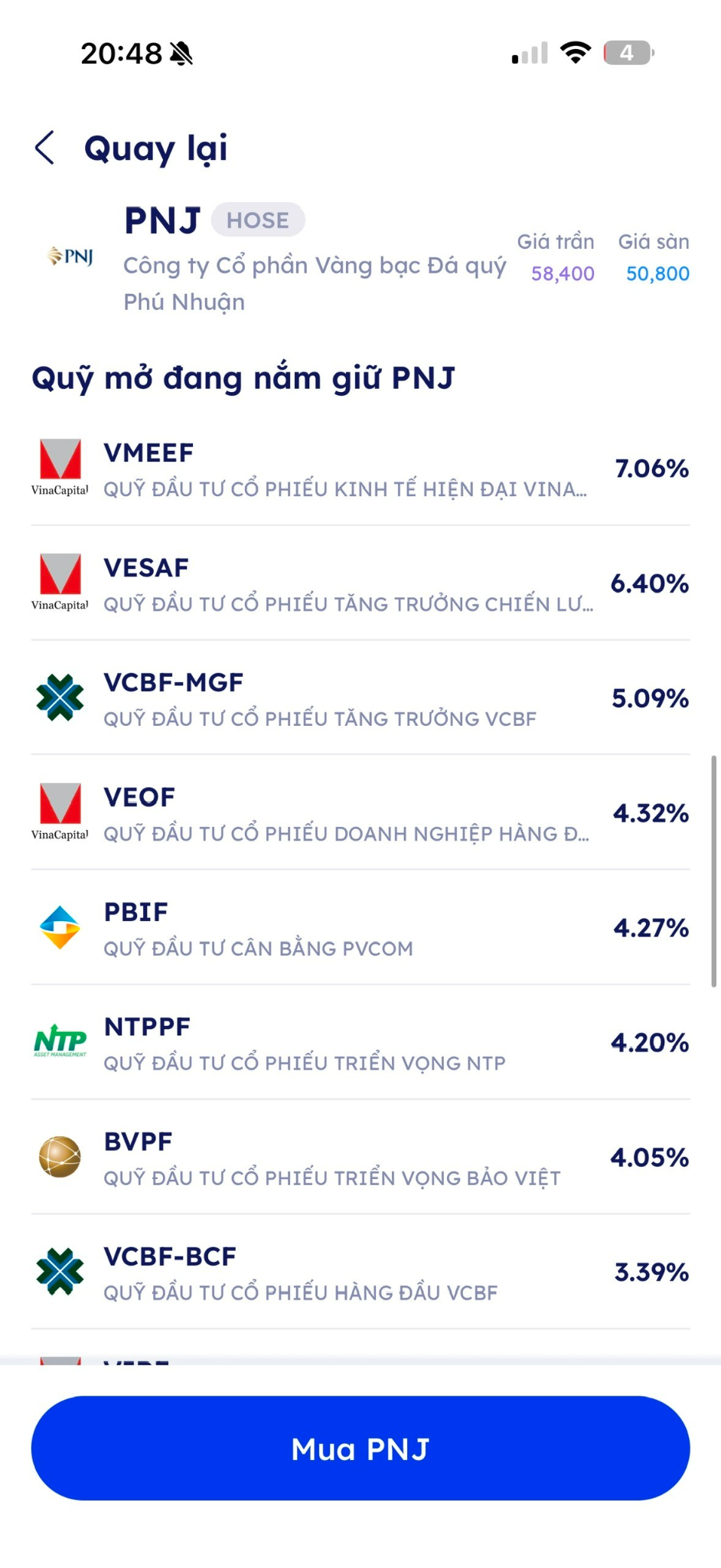Select the VCBF-MGF fund
The width and height of the screenshot is (721, 1568).
pos(360,698)
